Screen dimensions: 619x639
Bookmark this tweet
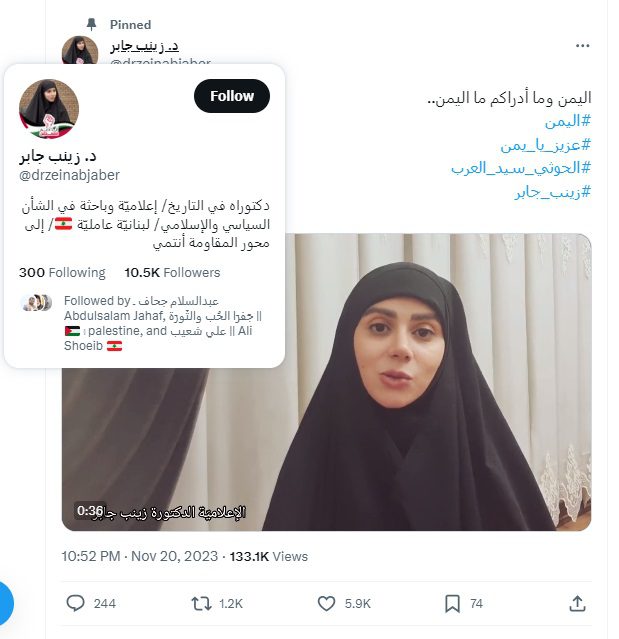pos(452,603)
